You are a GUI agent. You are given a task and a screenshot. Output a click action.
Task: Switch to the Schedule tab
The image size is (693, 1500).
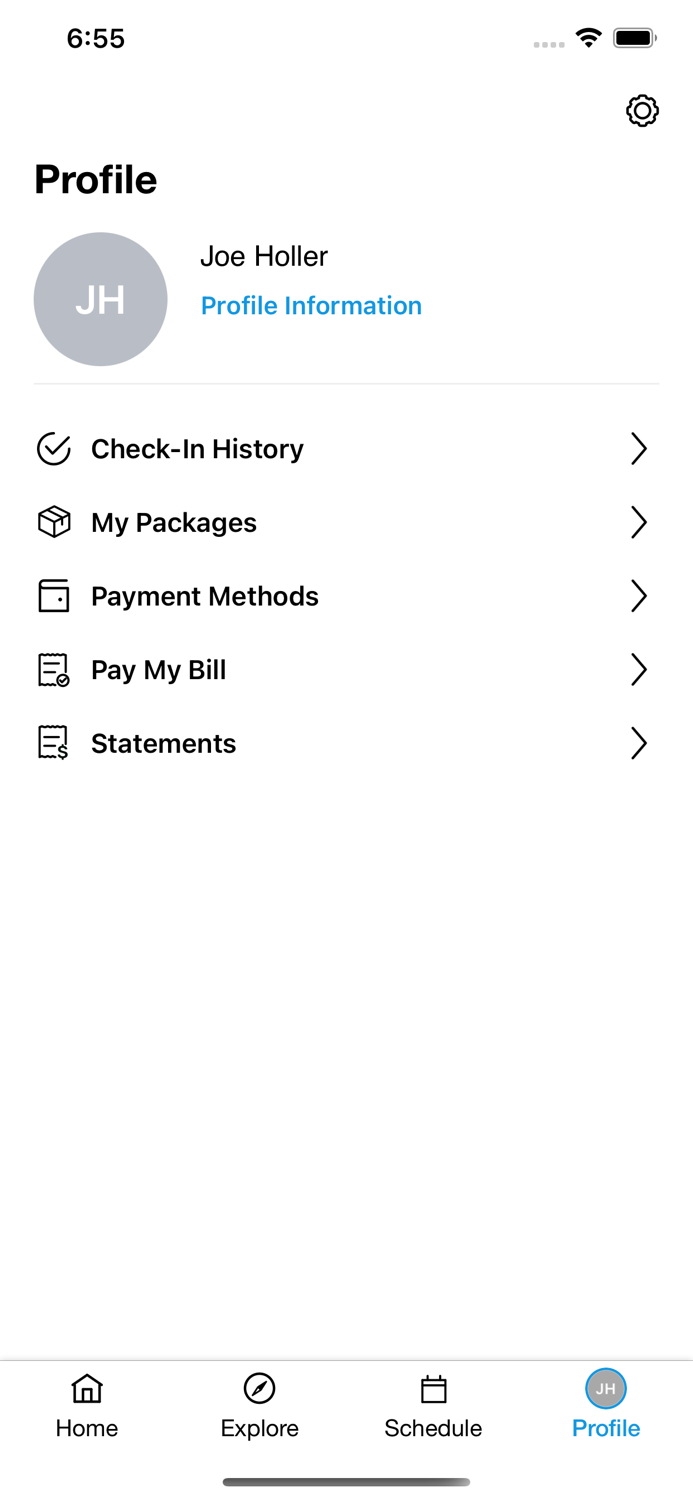click(x=433, y=1405)
